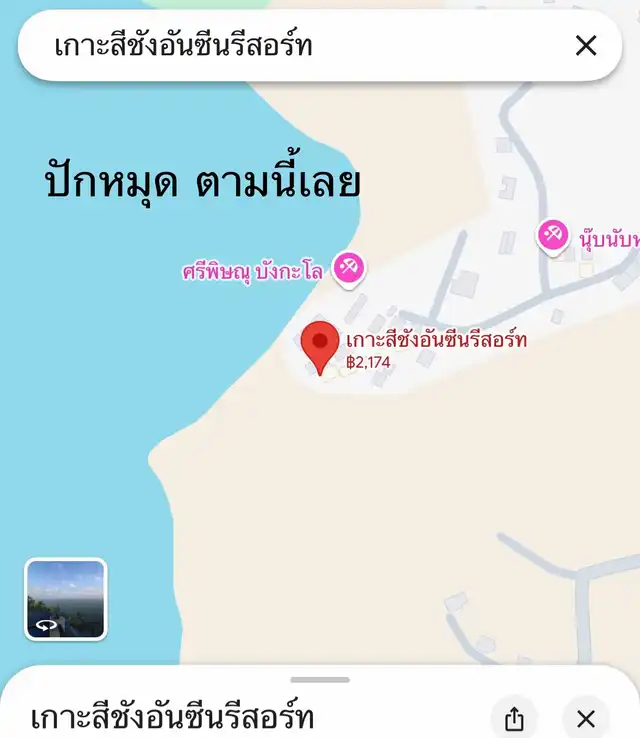Viewport: 640px width, 738px height.
Task: Expand the bottom sheet handle
Action: (x=320, y=680)
